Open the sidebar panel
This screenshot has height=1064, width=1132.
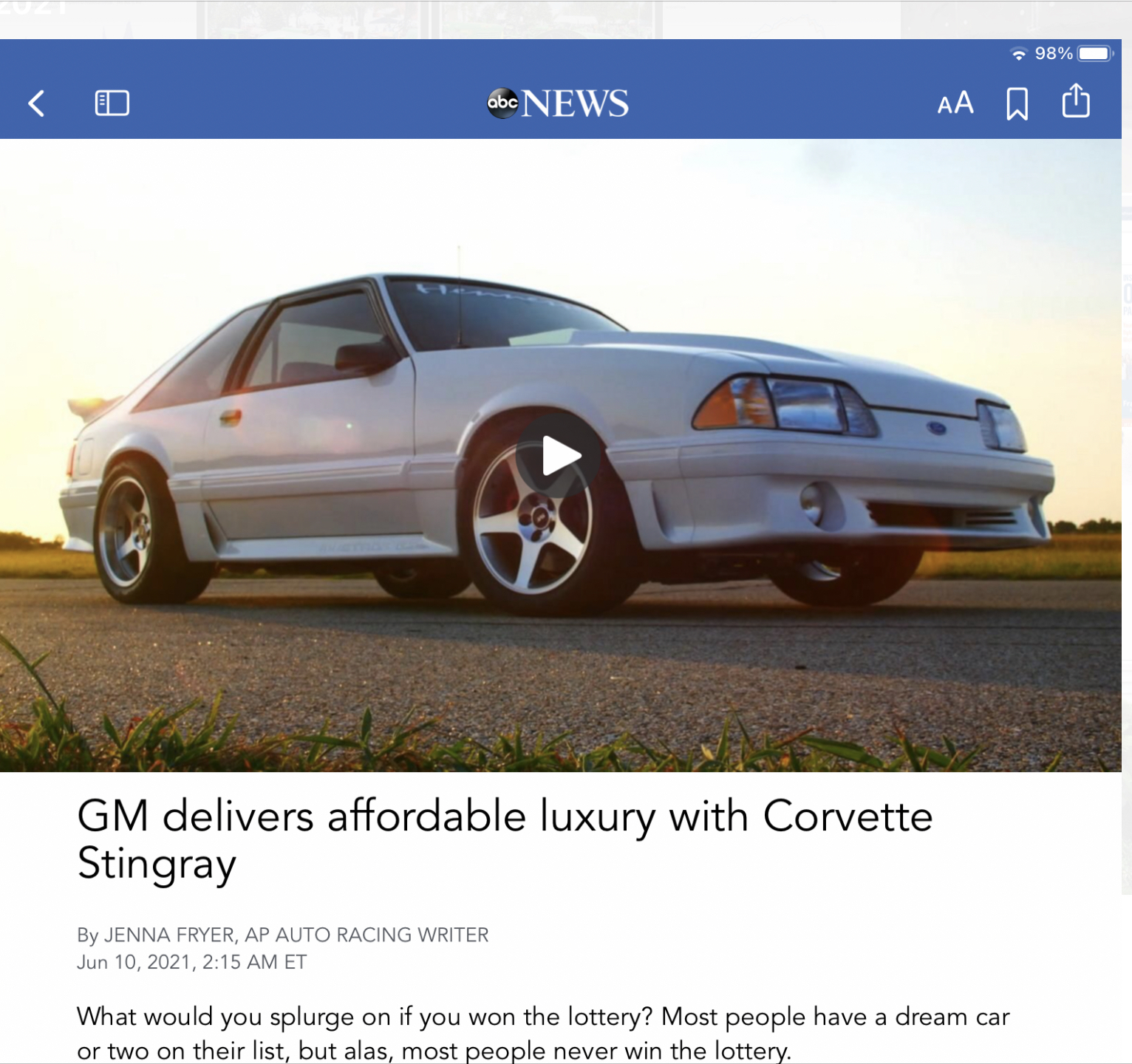112,103
